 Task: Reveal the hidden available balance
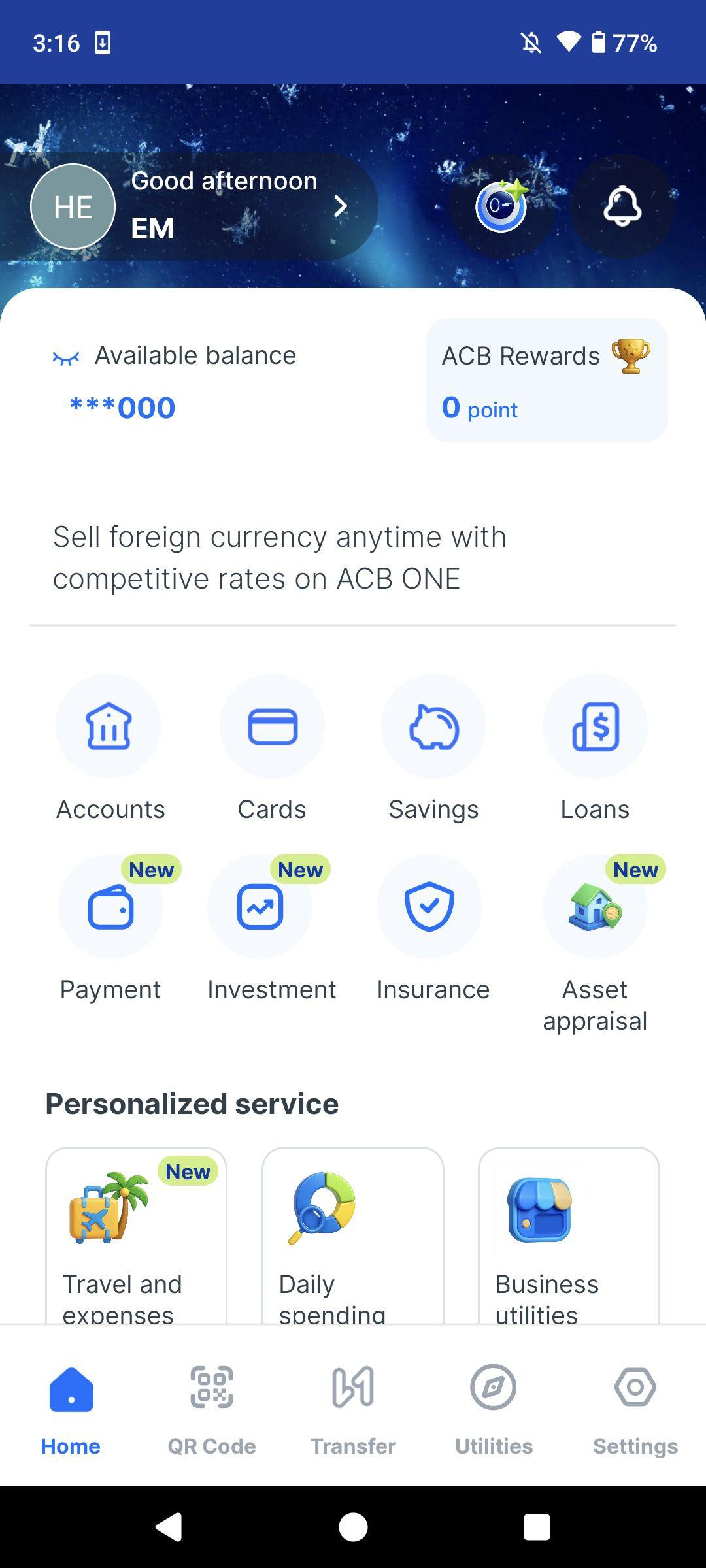(x=66, y=357)
